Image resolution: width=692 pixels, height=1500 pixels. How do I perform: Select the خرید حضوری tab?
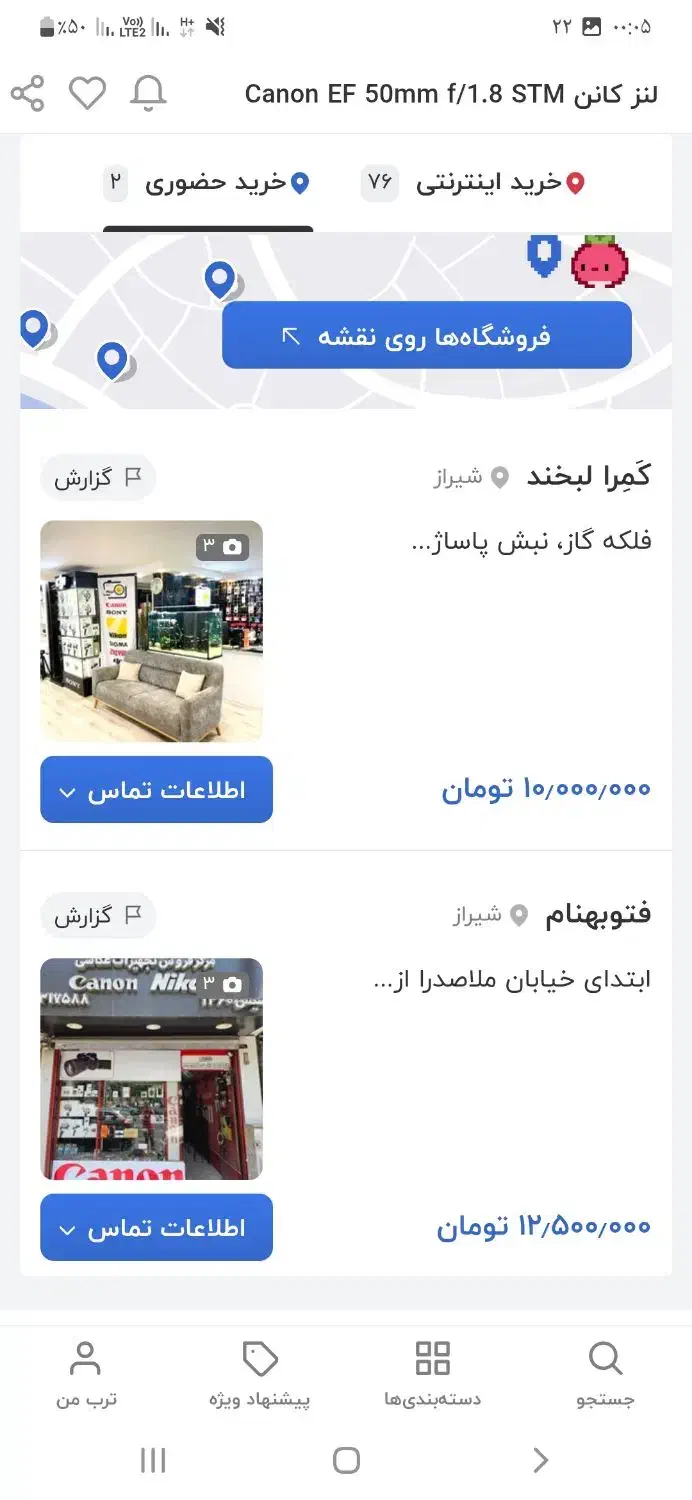[x=208, y=183]
